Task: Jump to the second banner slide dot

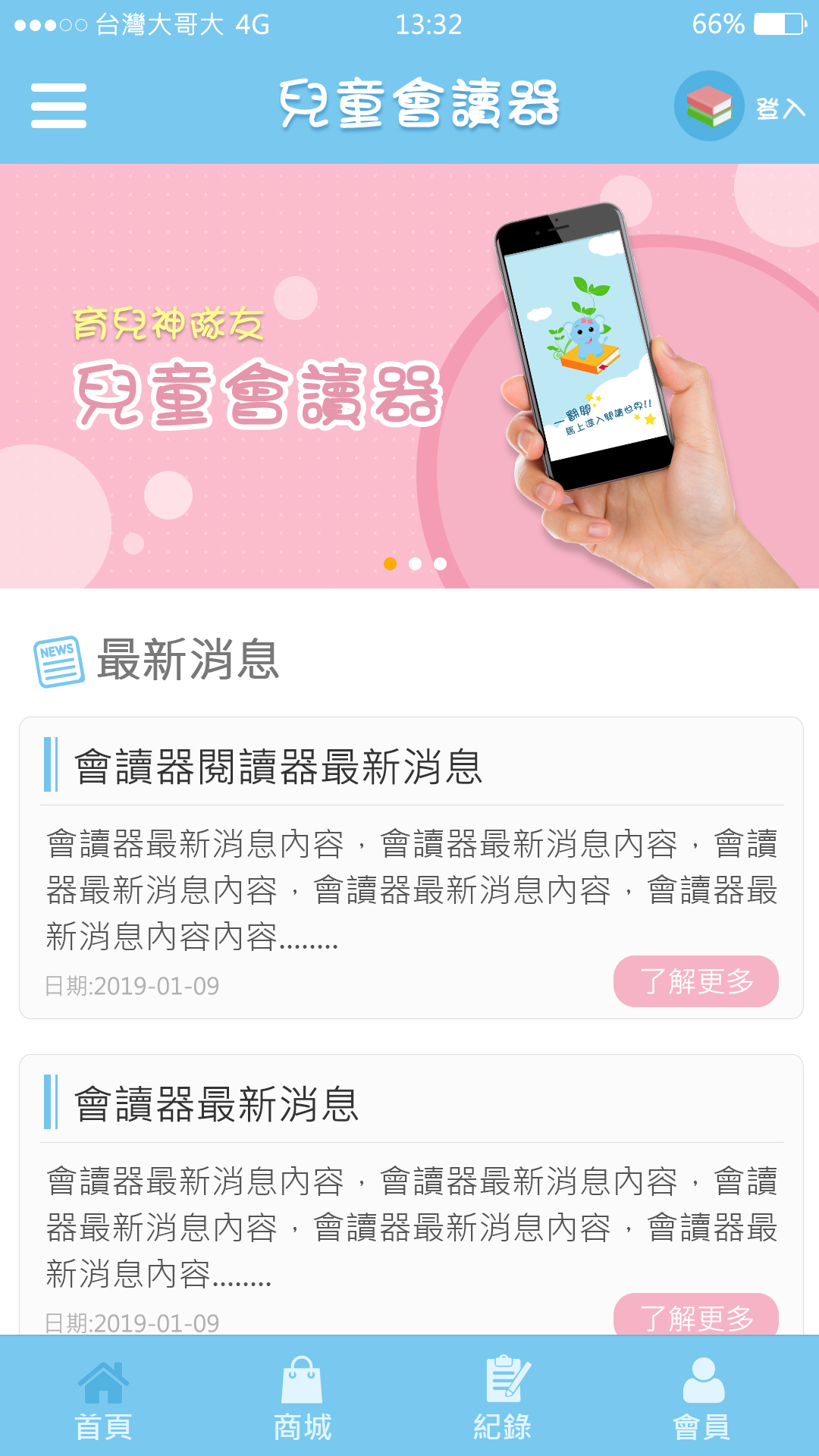Action: click(415, 563)
